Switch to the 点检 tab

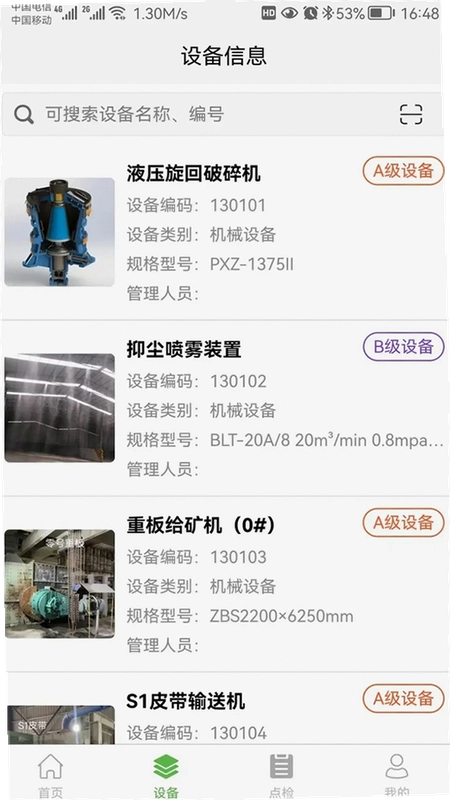click(x=282, y=775)
